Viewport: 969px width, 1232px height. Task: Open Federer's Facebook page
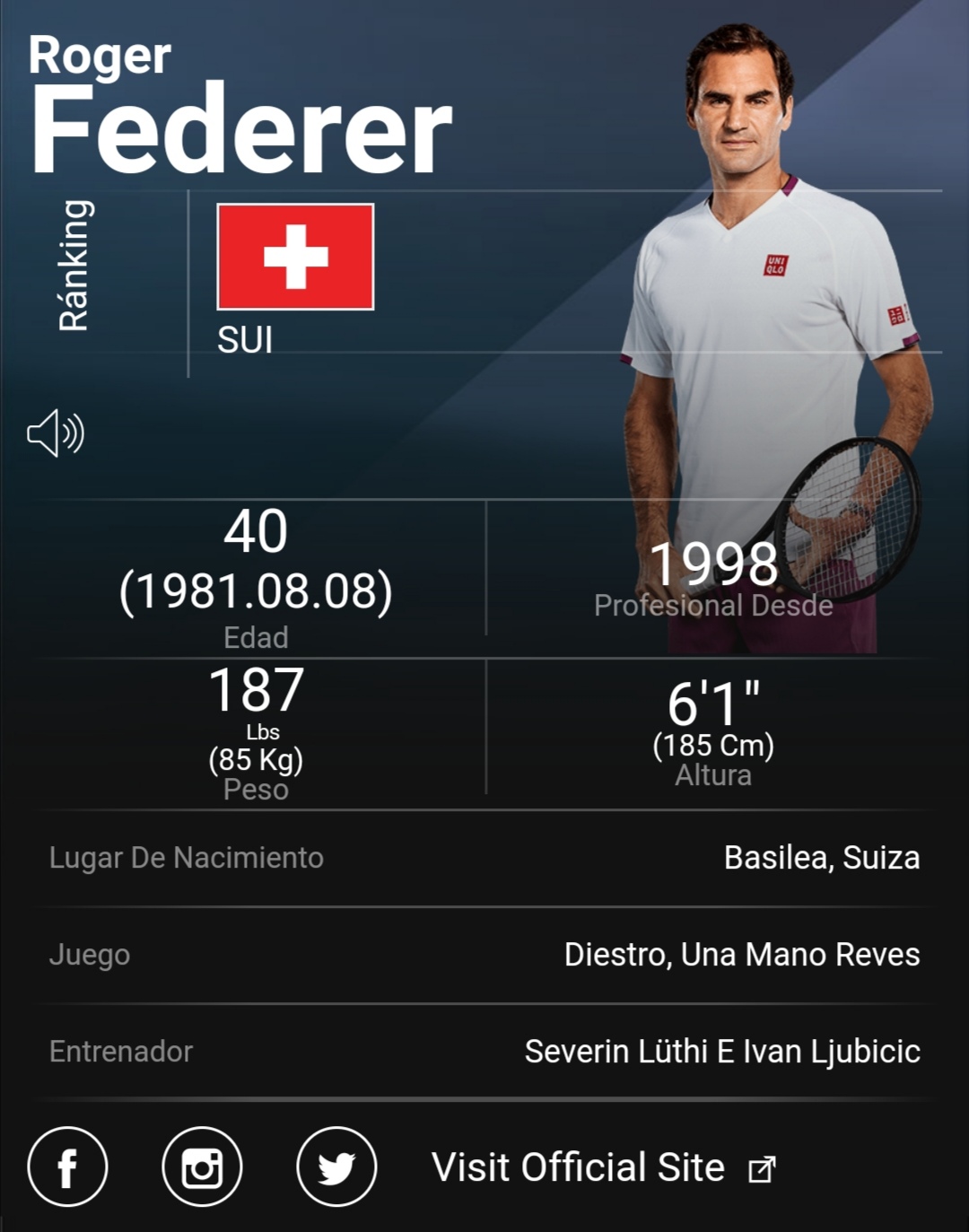[67, 1166]
